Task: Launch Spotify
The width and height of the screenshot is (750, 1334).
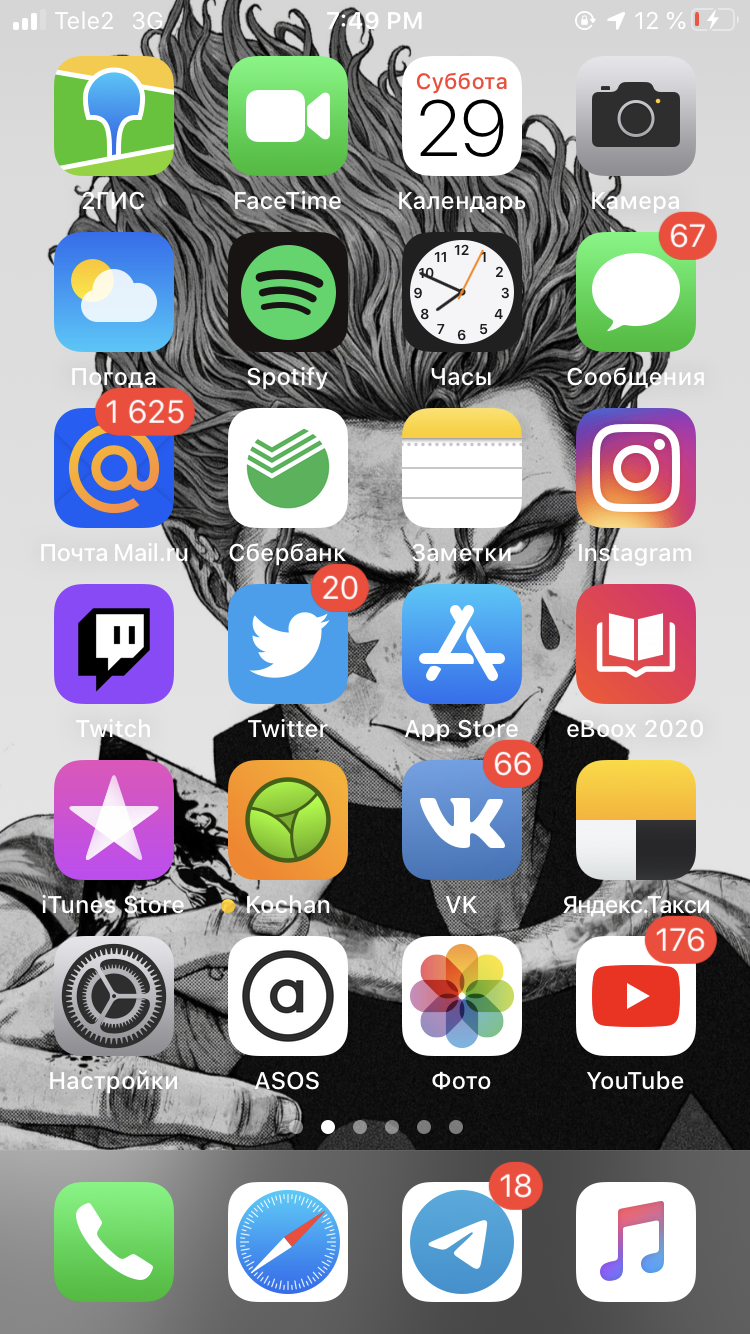Action: click(x=288, y=292)
